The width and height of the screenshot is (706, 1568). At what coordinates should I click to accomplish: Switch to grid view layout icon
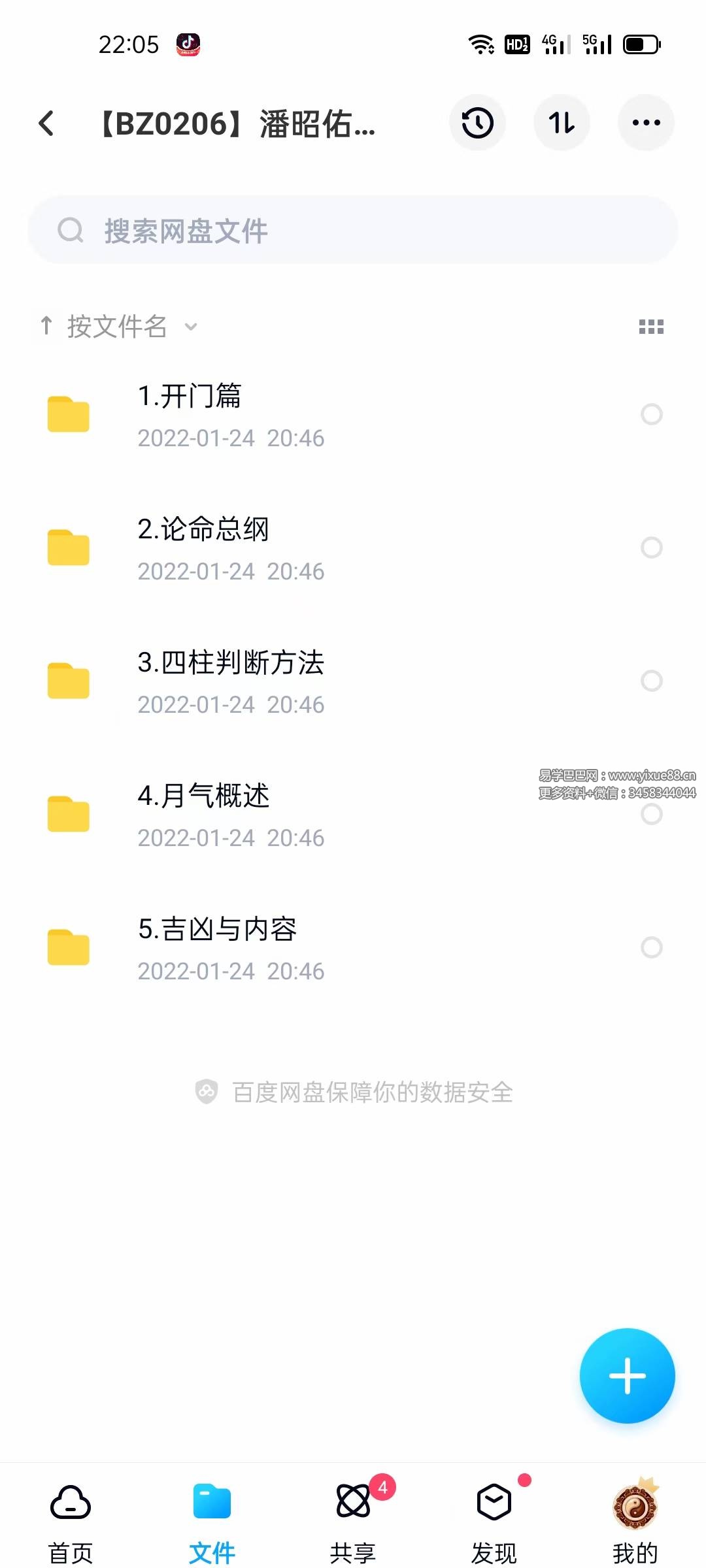652,327
